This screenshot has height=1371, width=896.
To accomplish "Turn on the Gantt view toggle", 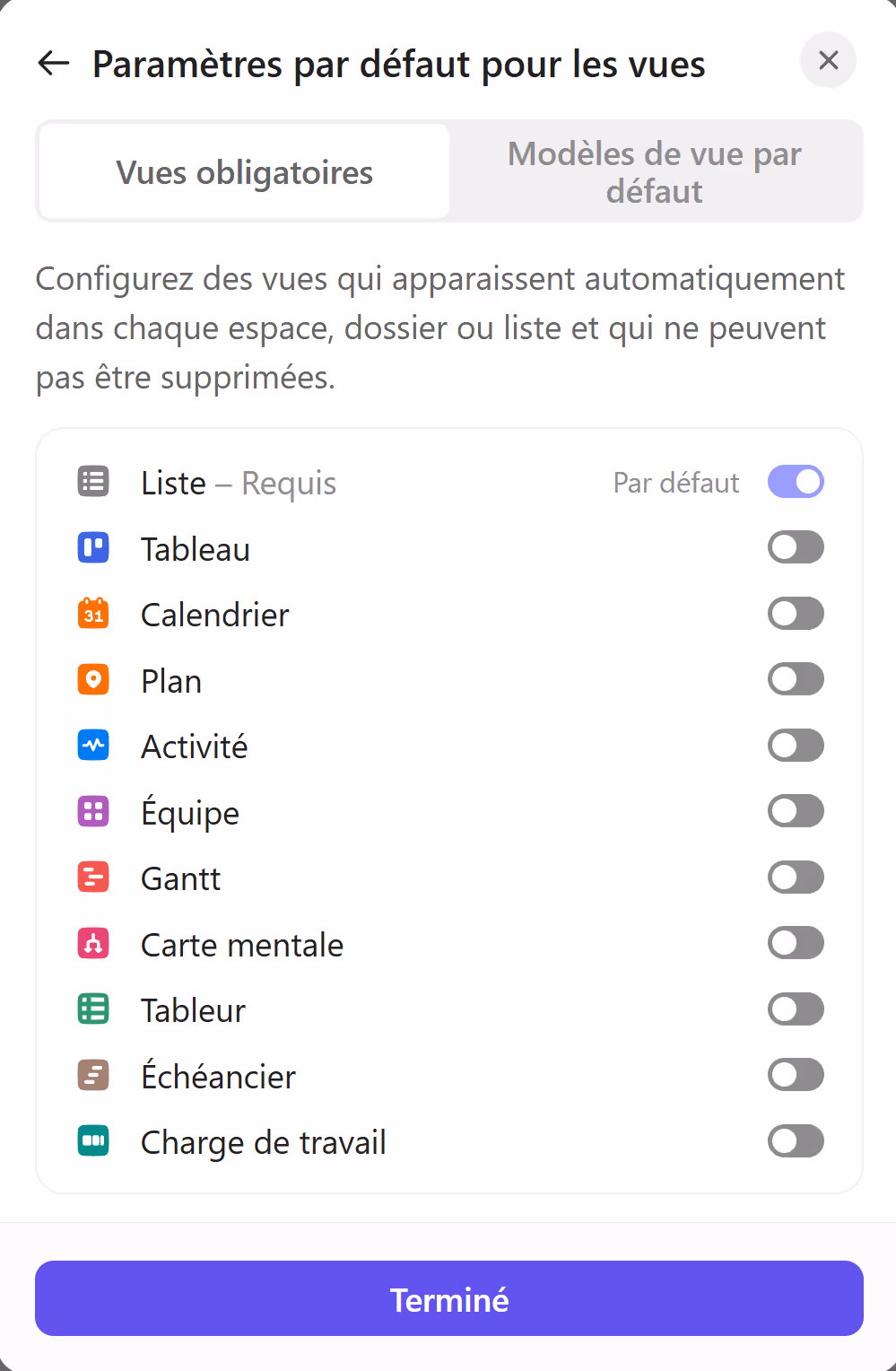I will click(x=795, y=877).
